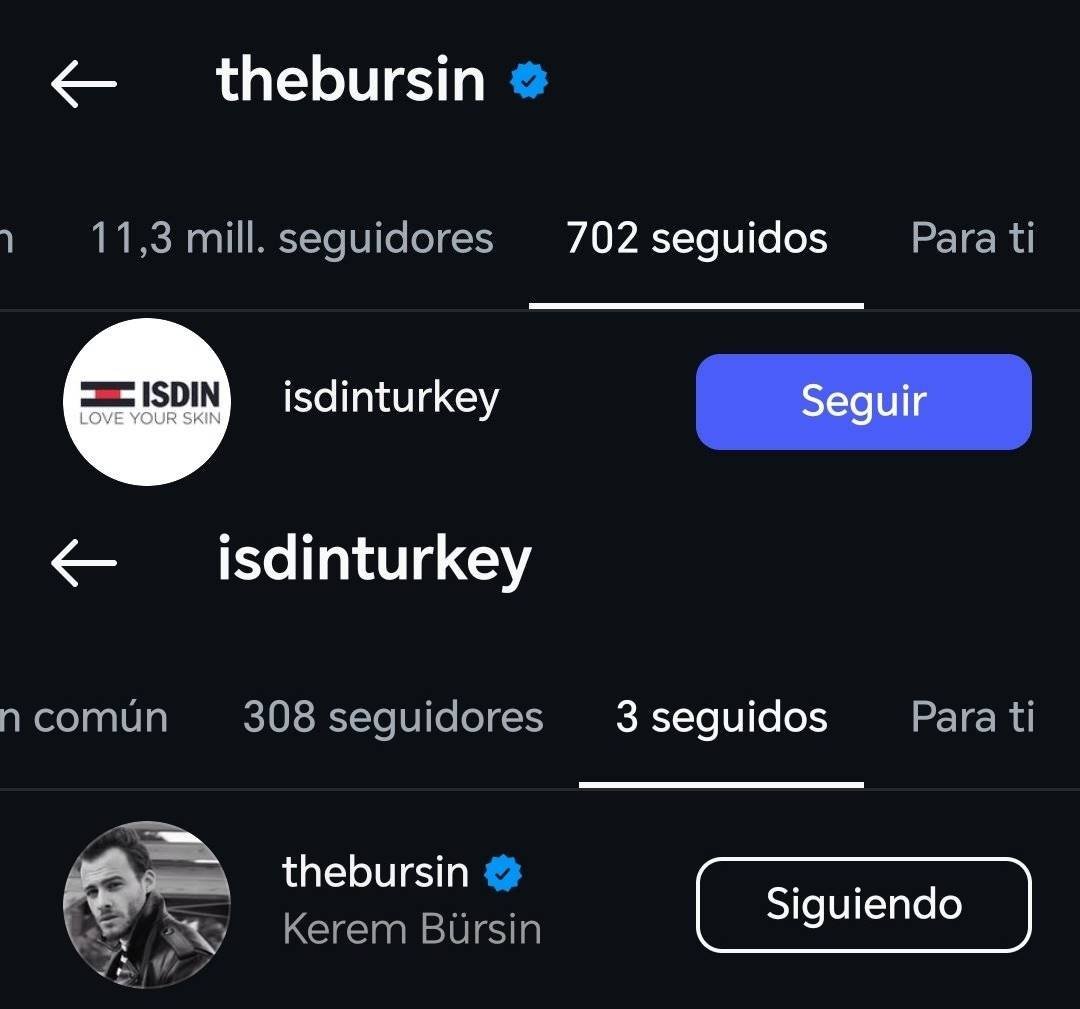Image resolution: width=1080 pixels, height=1009 pixels.
Task: Show the común tab on isdinturkey
Action: 84,717
